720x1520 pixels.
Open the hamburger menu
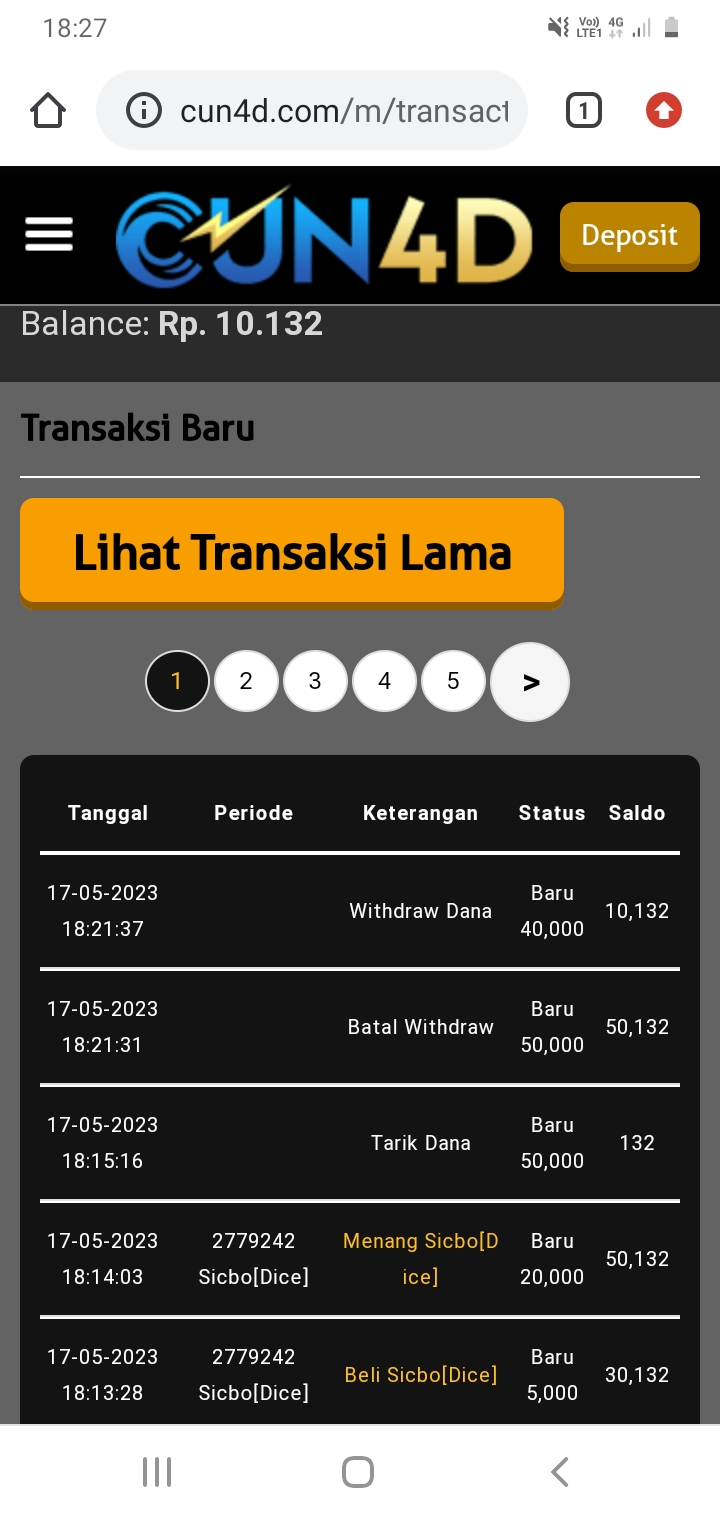click(x=49, y=235)
